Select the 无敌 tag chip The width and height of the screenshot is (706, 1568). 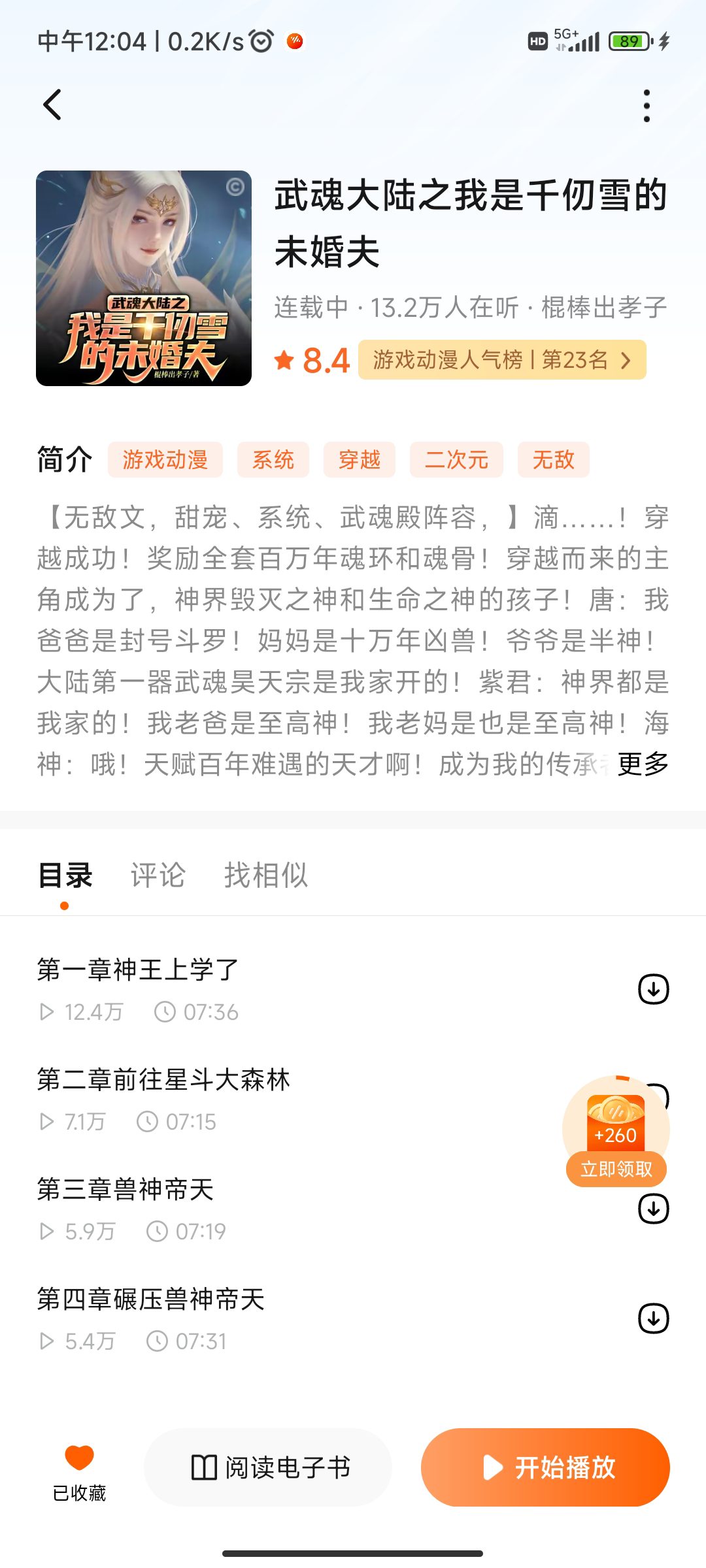[x=553, y=460]
